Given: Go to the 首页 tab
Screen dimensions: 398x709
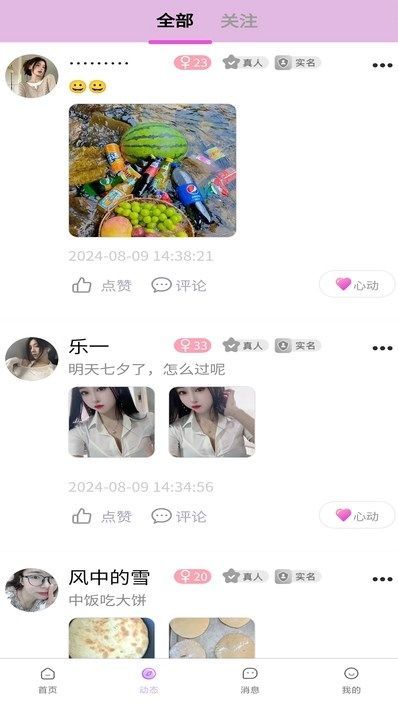Looking at the screenshot, I should [x=48, y=681].
